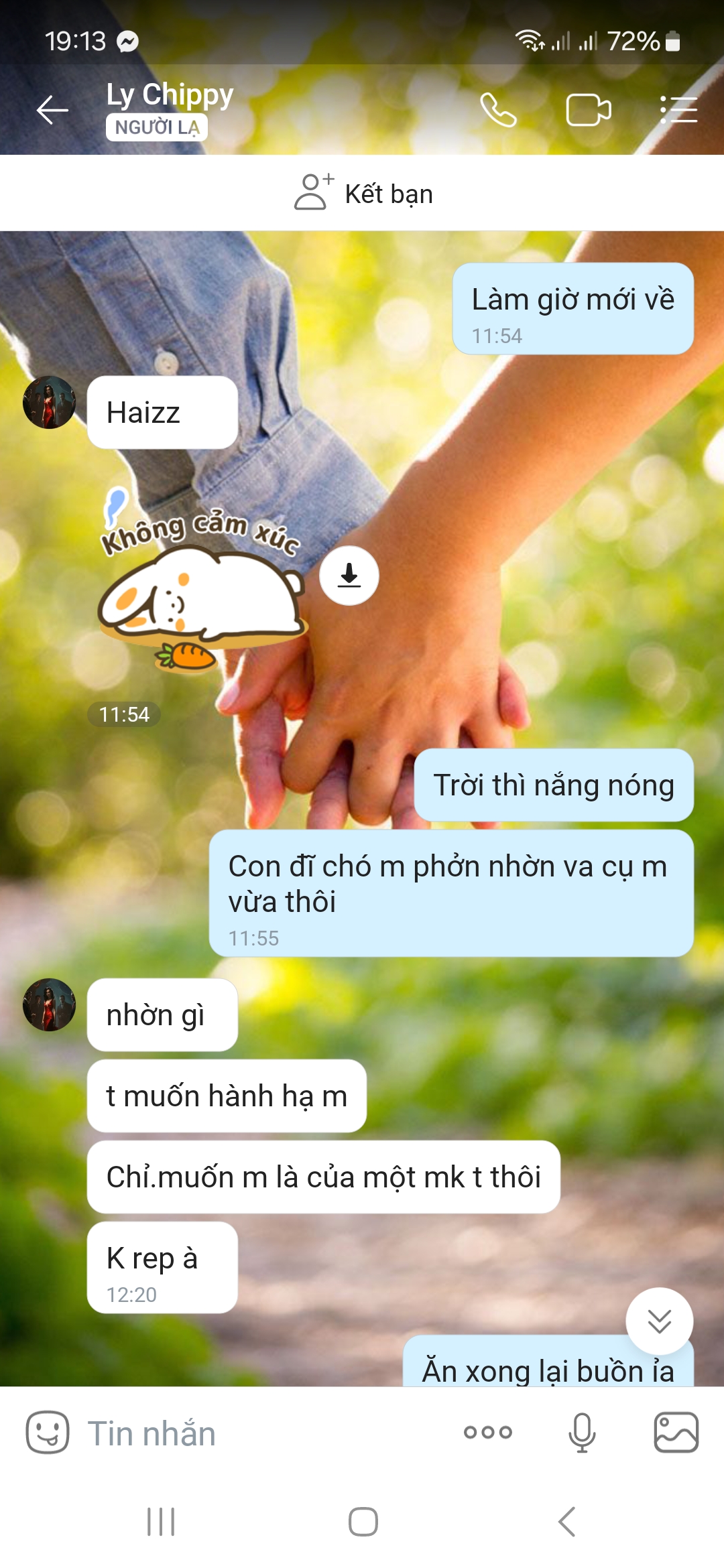Open Ly Chippy's avatar beside Haizz

coord(49,402)
